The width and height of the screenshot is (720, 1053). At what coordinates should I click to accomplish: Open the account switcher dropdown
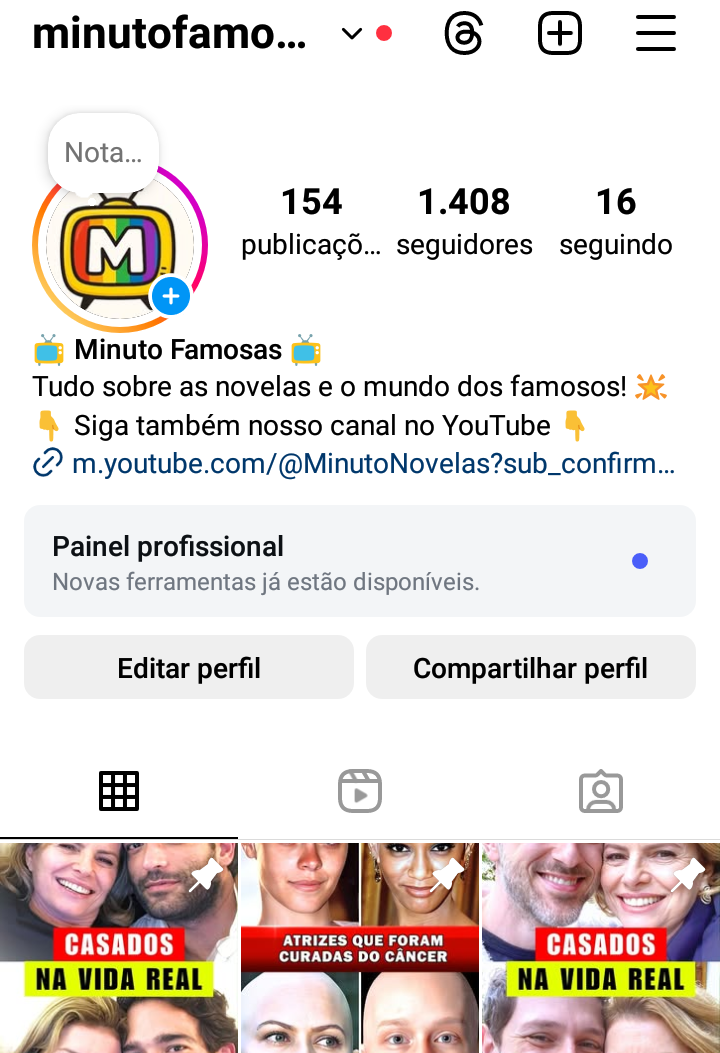(x=351, y=34)
